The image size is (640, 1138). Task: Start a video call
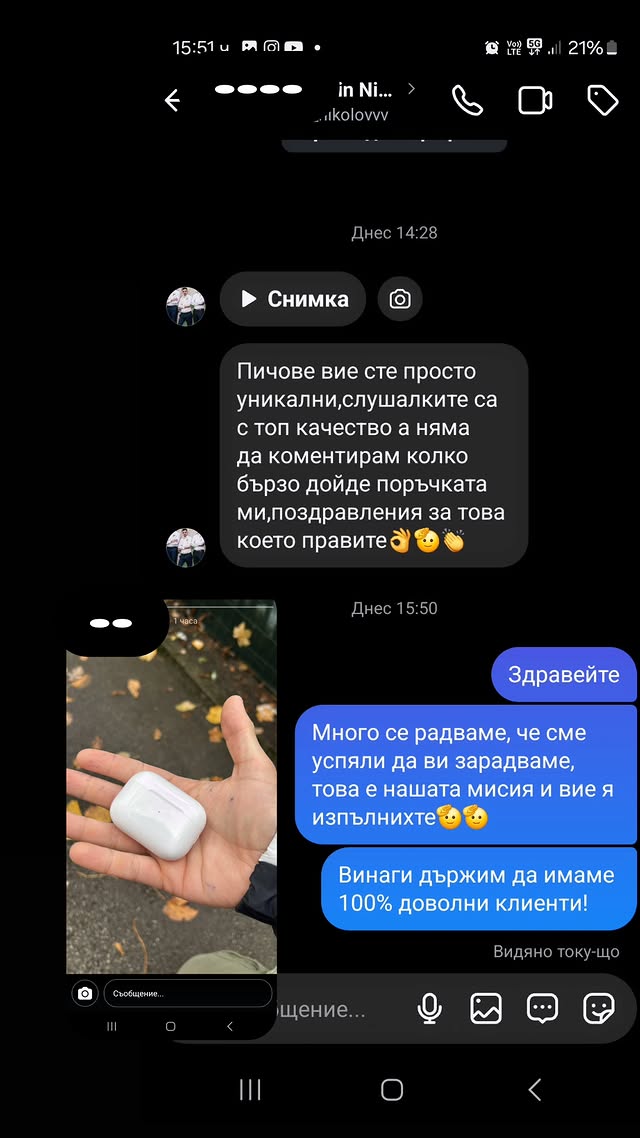(x=535, y=100)
